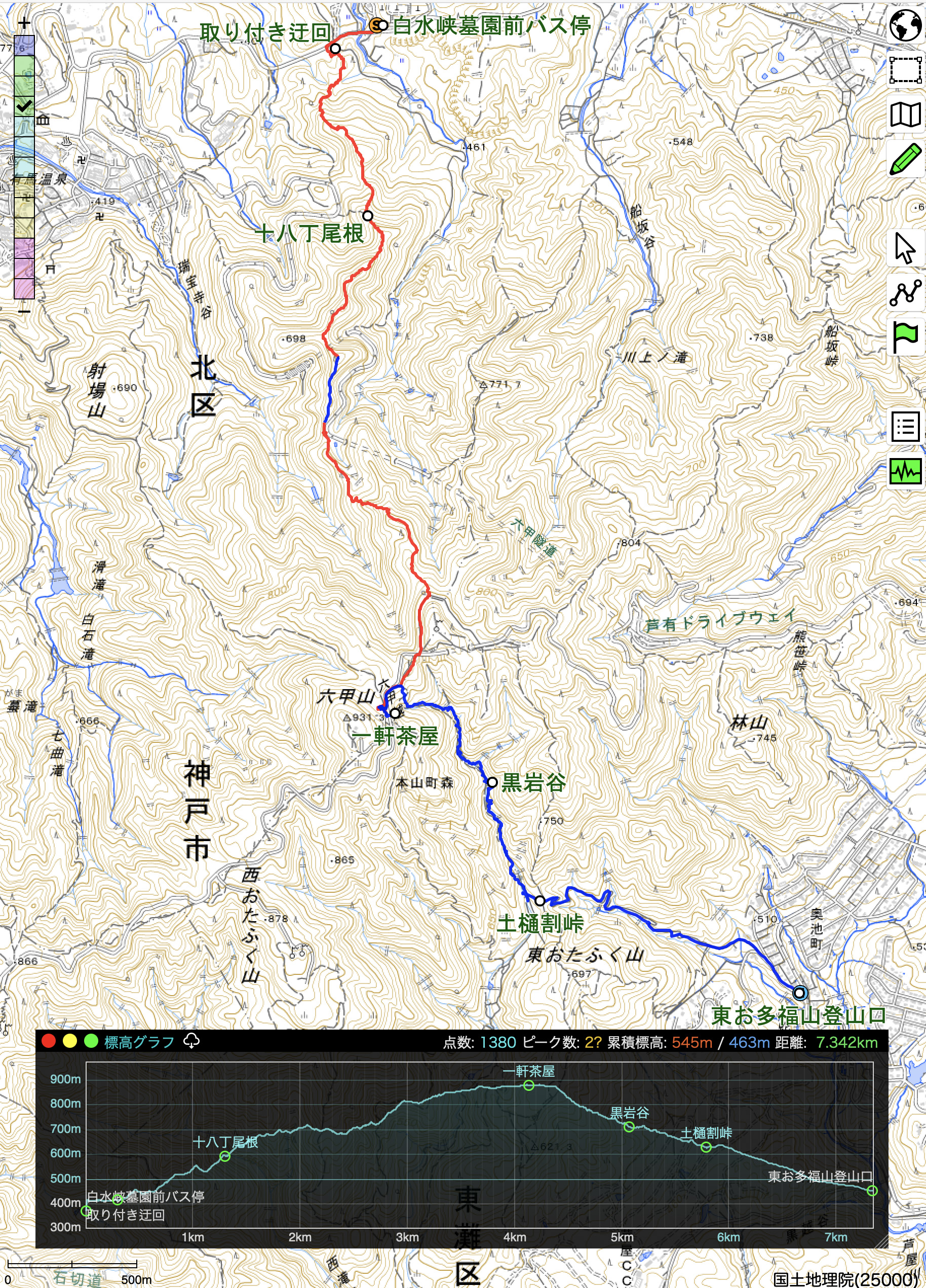Switch to the arrow pointer tool
The height and width of the screenshot is (1288, 926).
pyautogui.click(x=905, y=248)
